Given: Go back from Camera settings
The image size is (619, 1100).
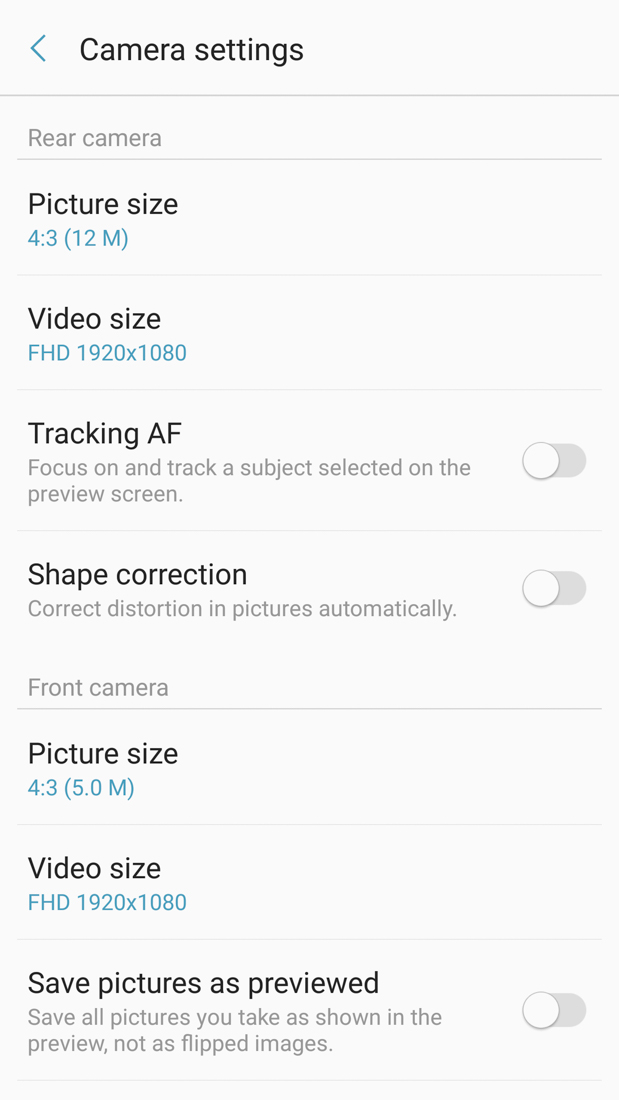Looking at the screenshot, I should click(x=39, y=48).
